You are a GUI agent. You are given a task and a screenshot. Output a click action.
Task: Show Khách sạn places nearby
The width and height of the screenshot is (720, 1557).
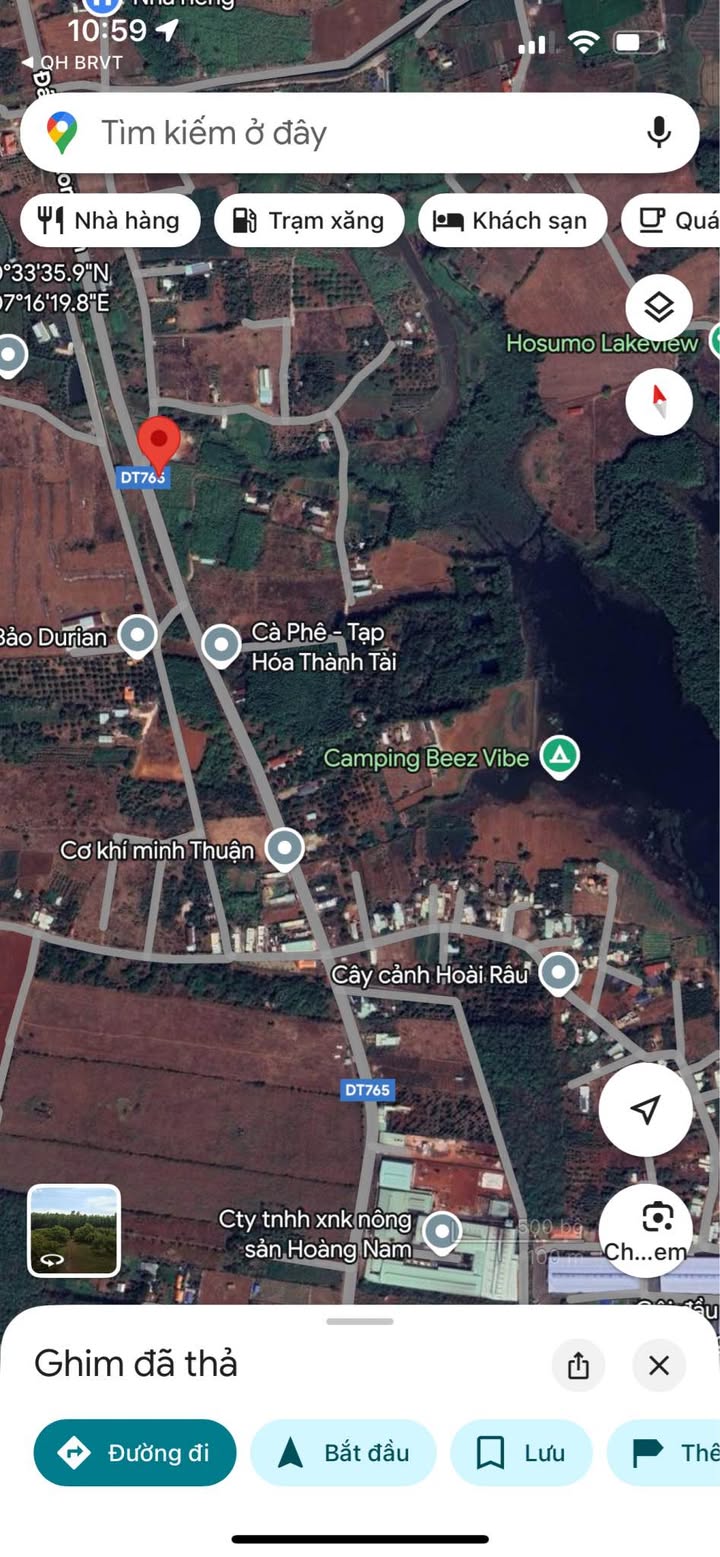point(512,221)
